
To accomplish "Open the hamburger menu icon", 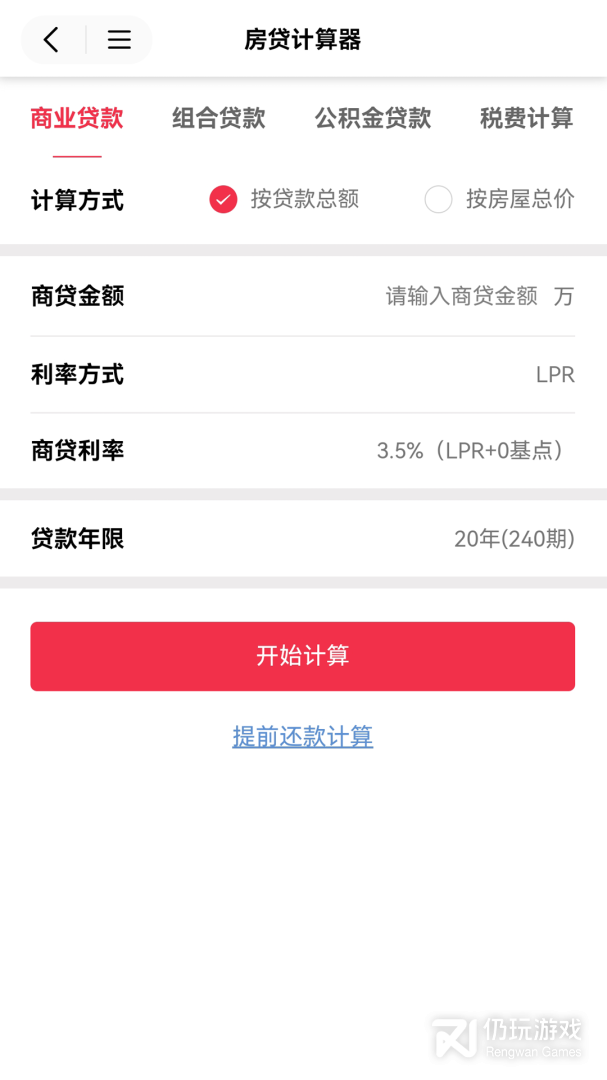I will (x=119, y=40).
